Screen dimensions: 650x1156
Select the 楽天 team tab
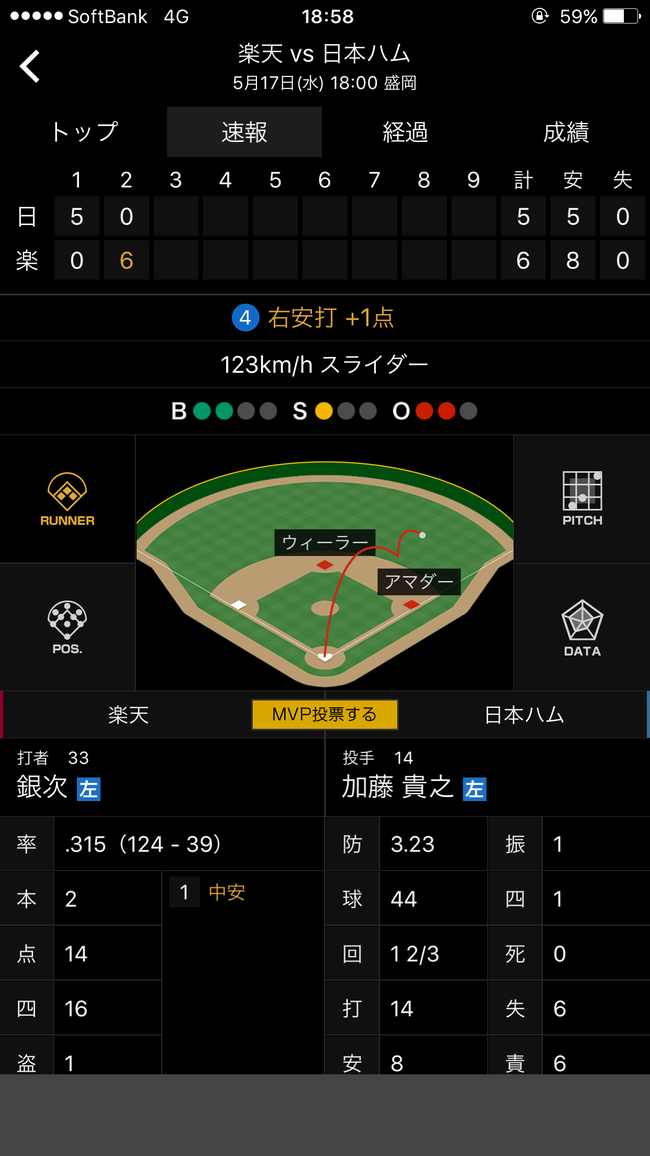pyautogui.click(x=128, y=714)
